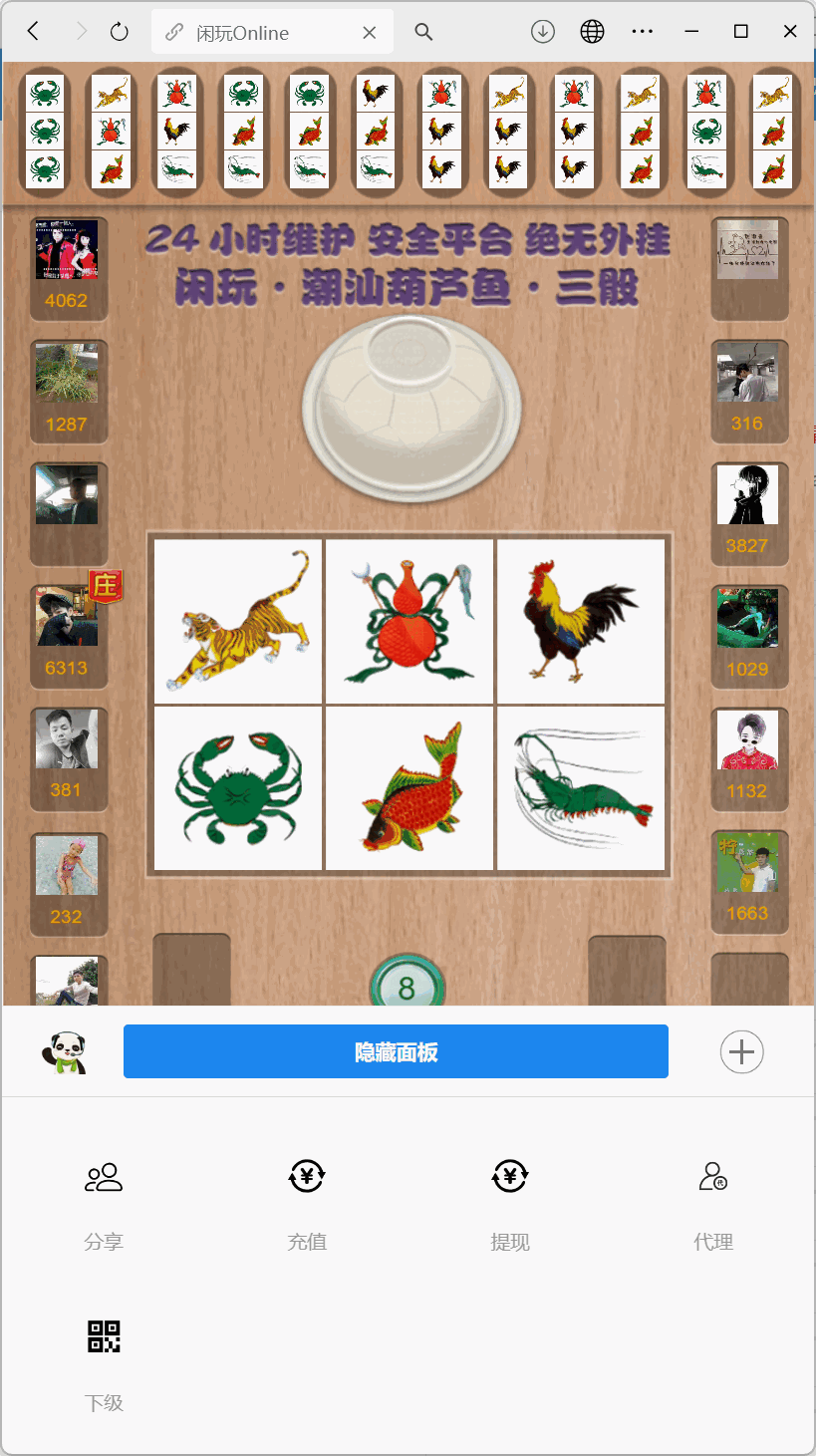Tap the panda avatar icon
The height and width of the screenshot is (1456, 816).
64,1052
